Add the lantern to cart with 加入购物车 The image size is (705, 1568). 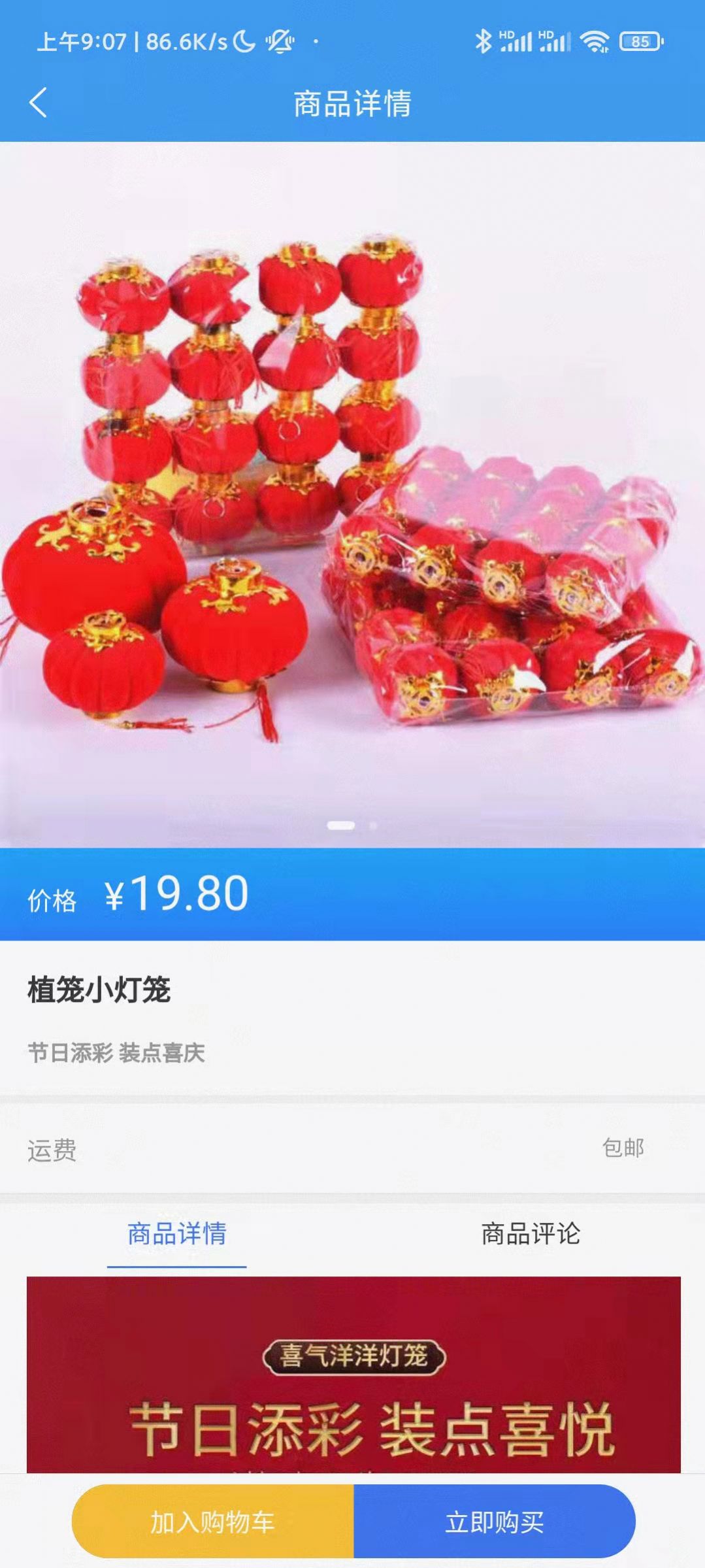pos(213,1522)
